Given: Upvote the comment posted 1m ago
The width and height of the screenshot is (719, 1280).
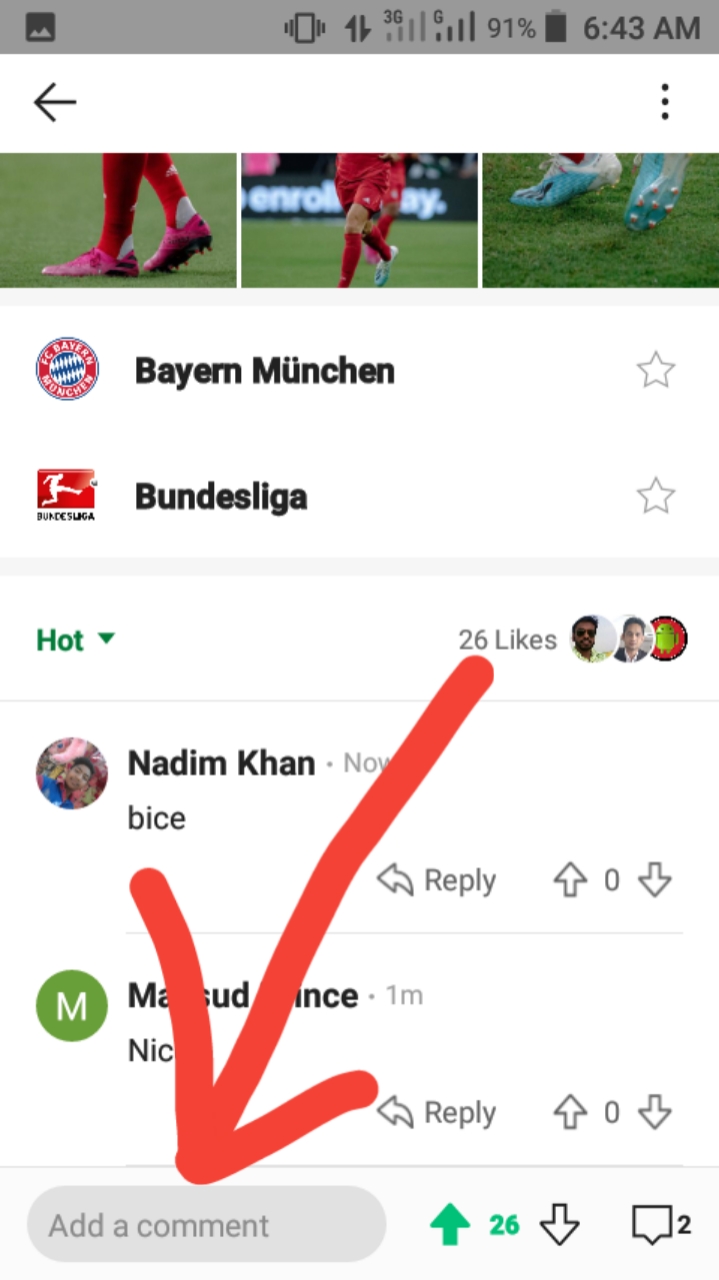Looking at the screenshot, I should coord(570,1113).
